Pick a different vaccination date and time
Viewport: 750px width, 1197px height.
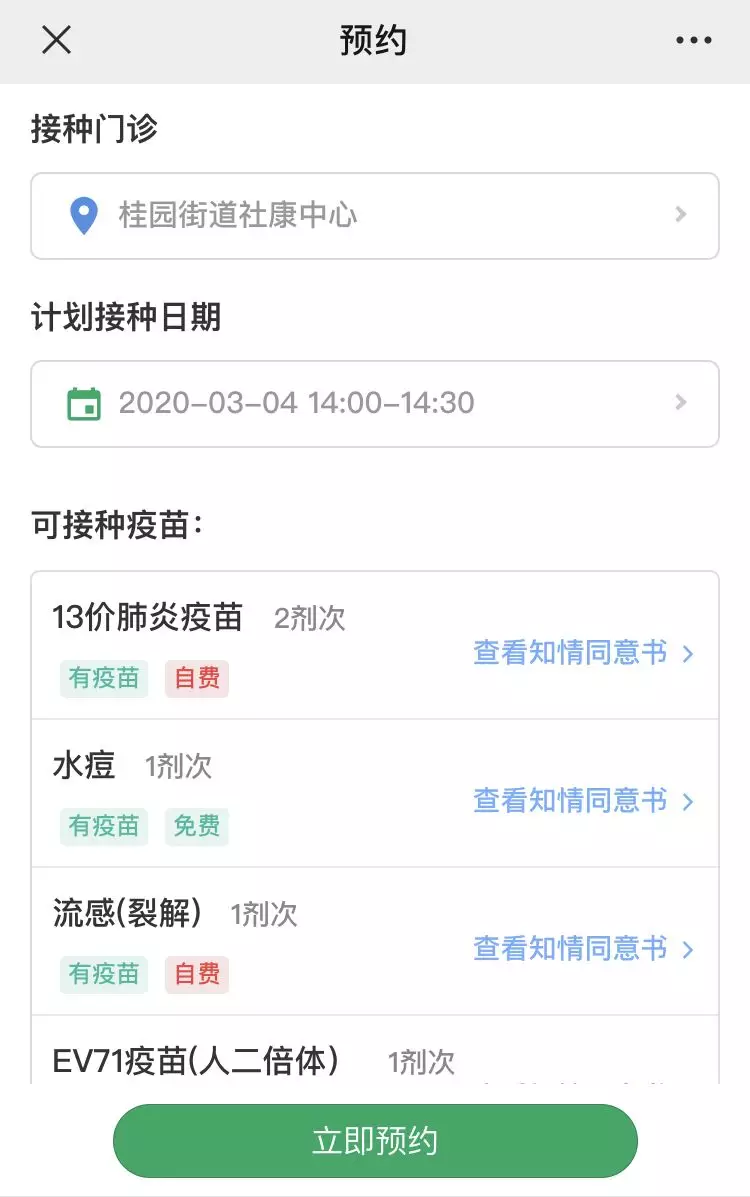click(x=374, y=404)
